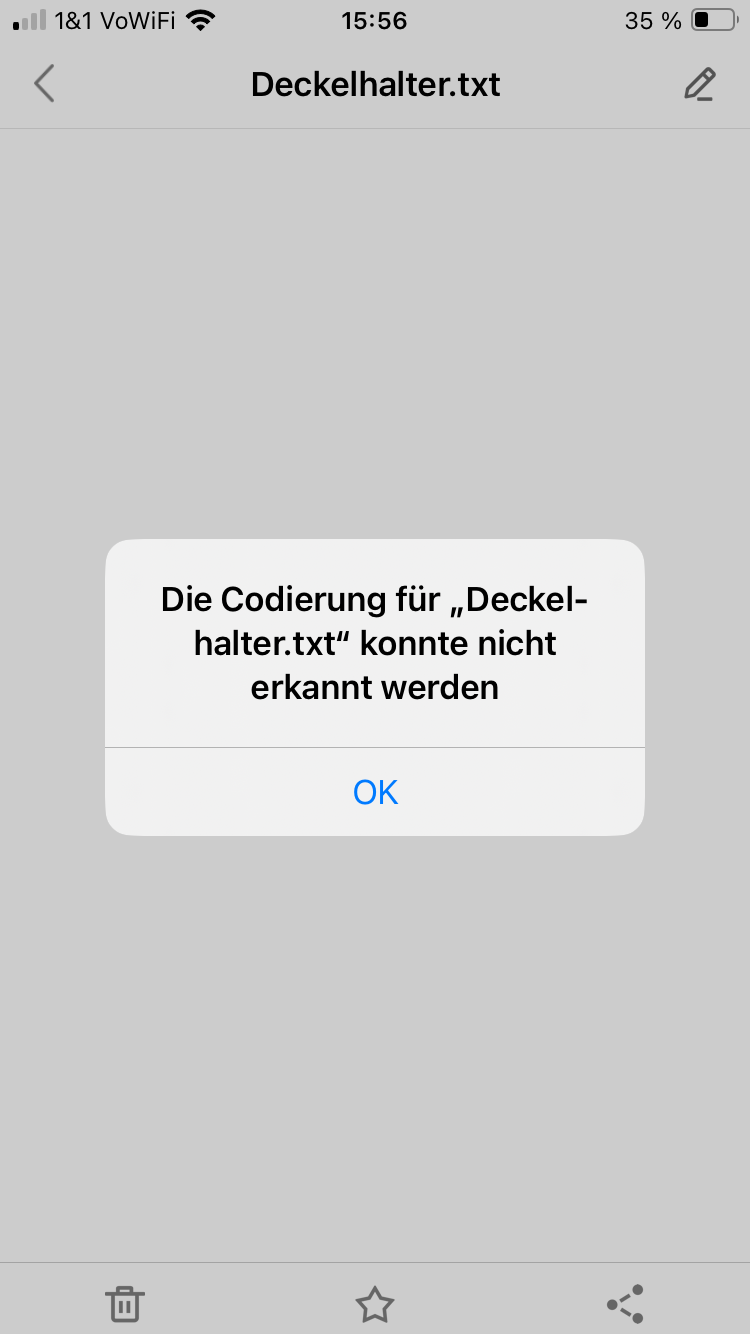
Task: Open the edit pencil for Deckelhalter.txt
Action: [x=700, y=85]
